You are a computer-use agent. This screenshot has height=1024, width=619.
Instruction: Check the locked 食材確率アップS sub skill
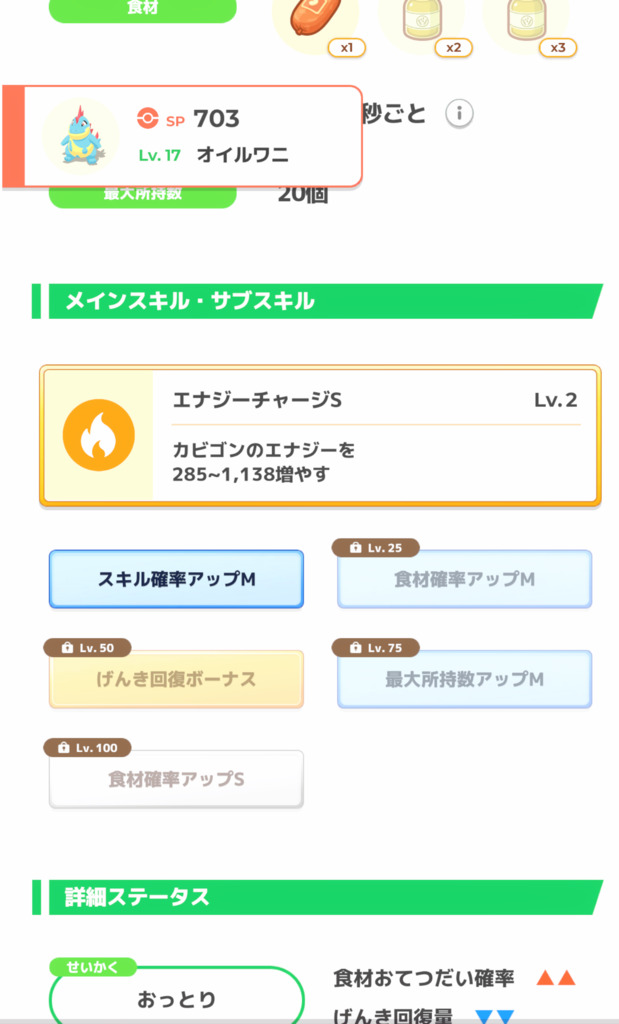176,779
